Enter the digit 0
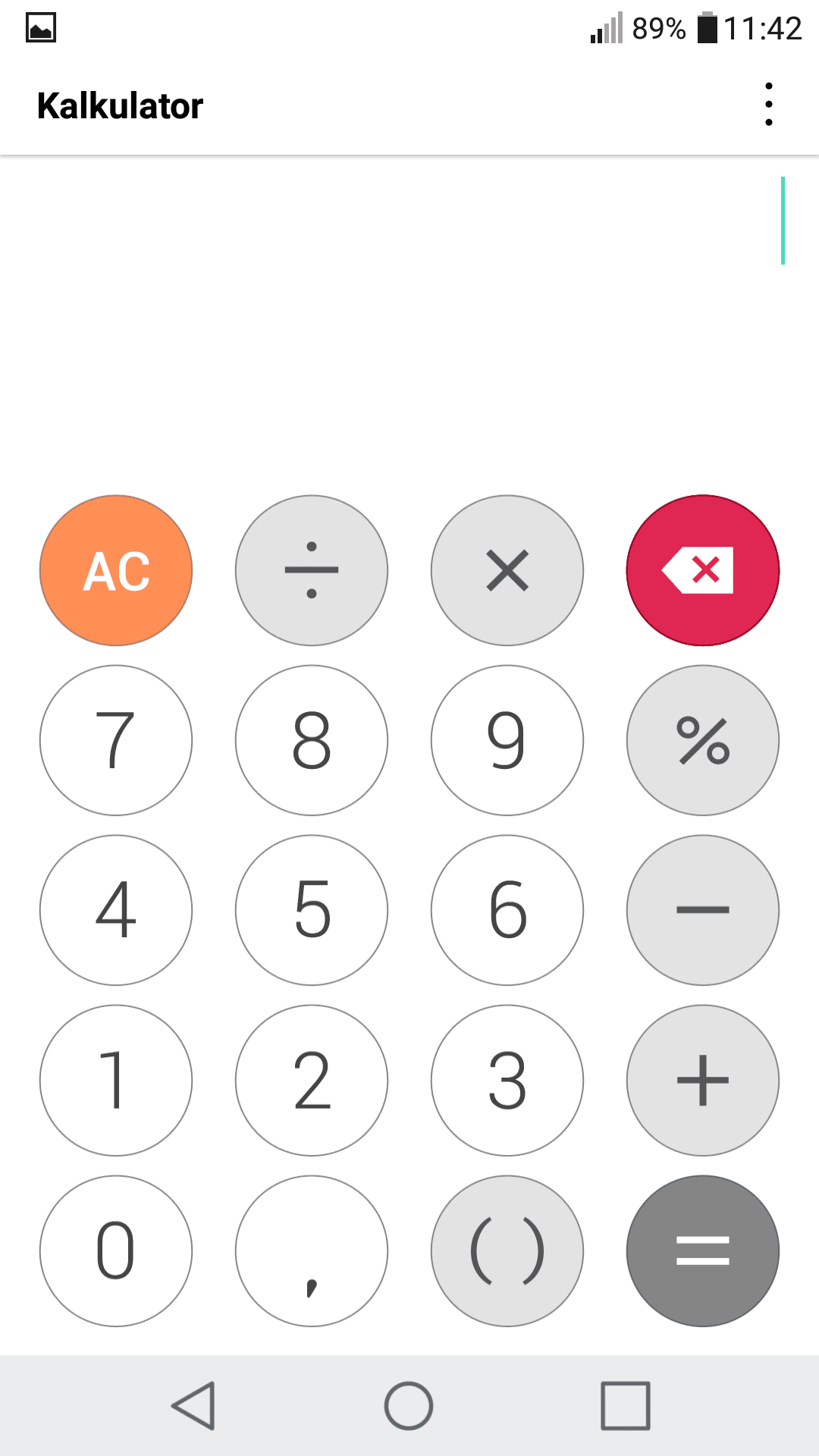This screenshot has width=819, height=1456. pos(116,1251)
